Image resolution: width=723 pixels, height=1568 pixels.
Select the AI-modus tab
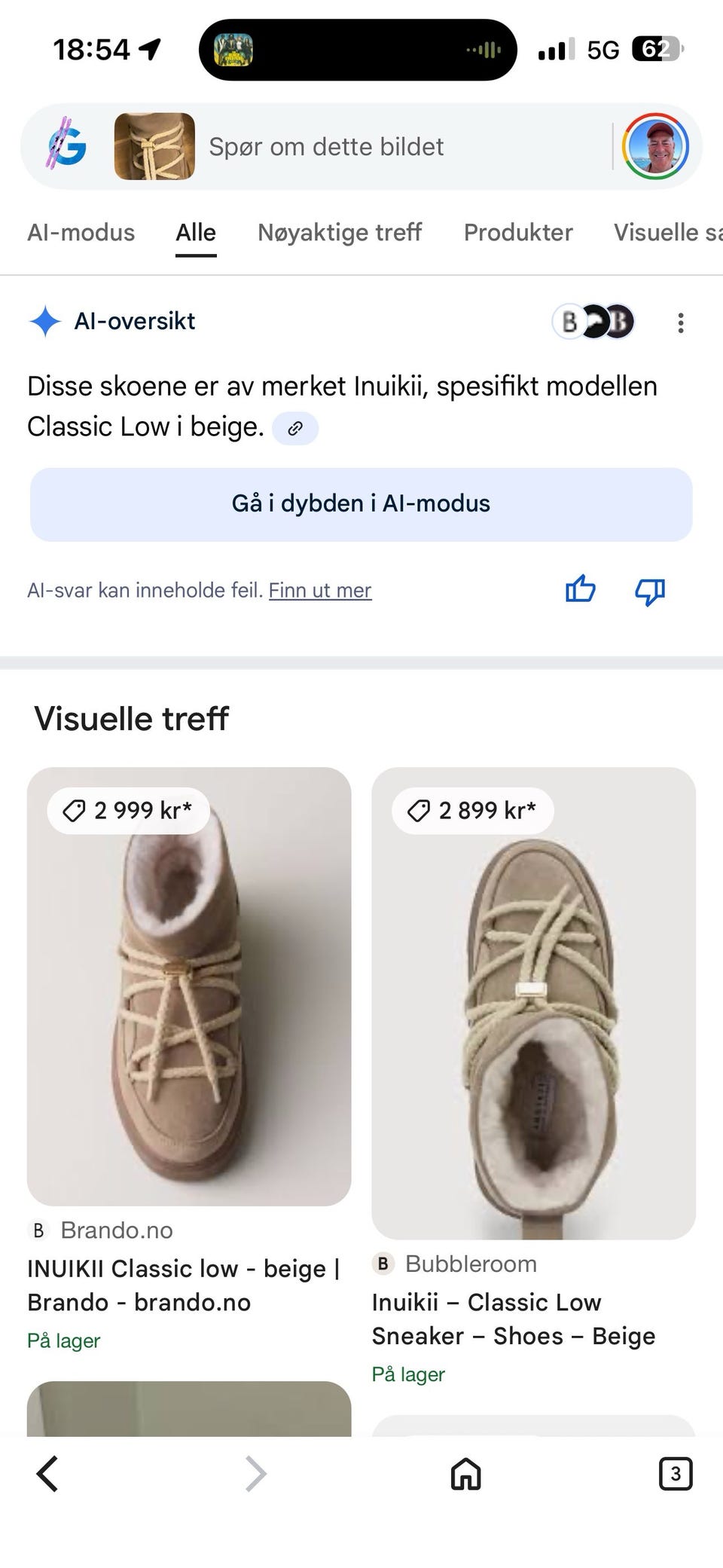(81, 232)
